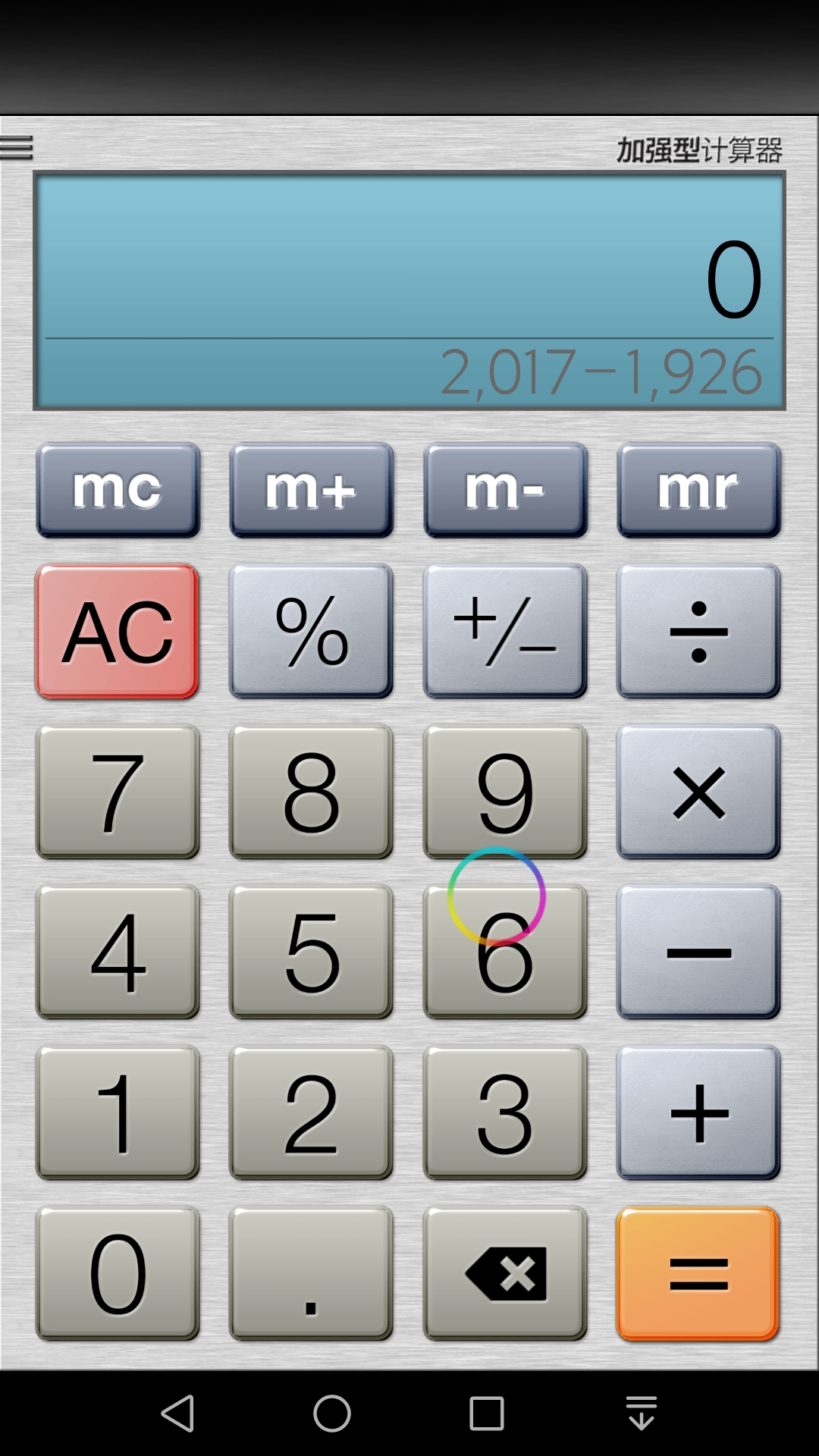Subtract from memory with m-
Image resolution: width=819 pixels, height=1456 pixels.
pos(505,490)
